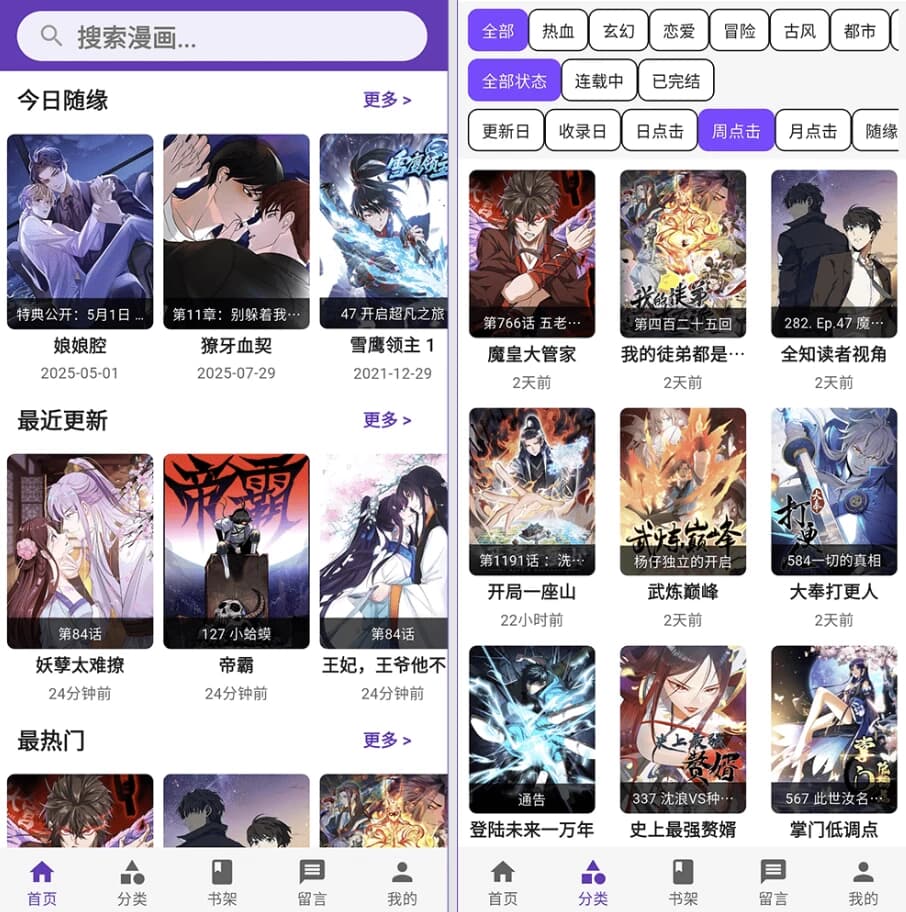Sort comics by 更新日 update date
The height and width of the screenshot is (912, 906).
click(x=504, y=130)
